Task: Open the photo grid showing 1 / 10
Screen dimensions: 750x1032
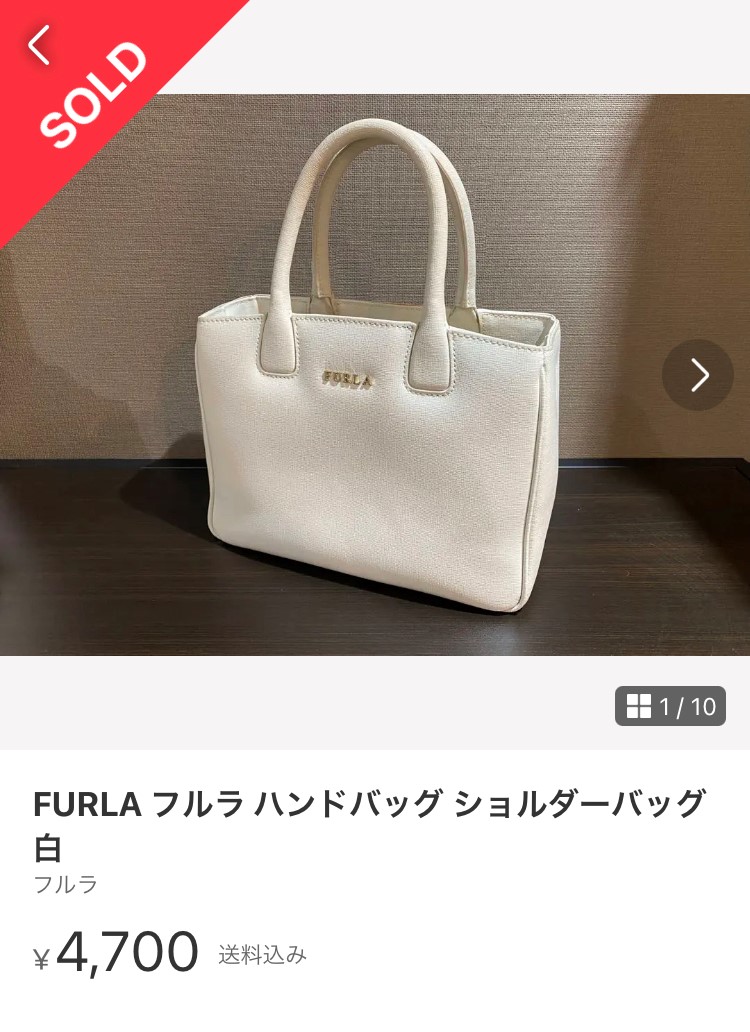Action: click(670, 706)
